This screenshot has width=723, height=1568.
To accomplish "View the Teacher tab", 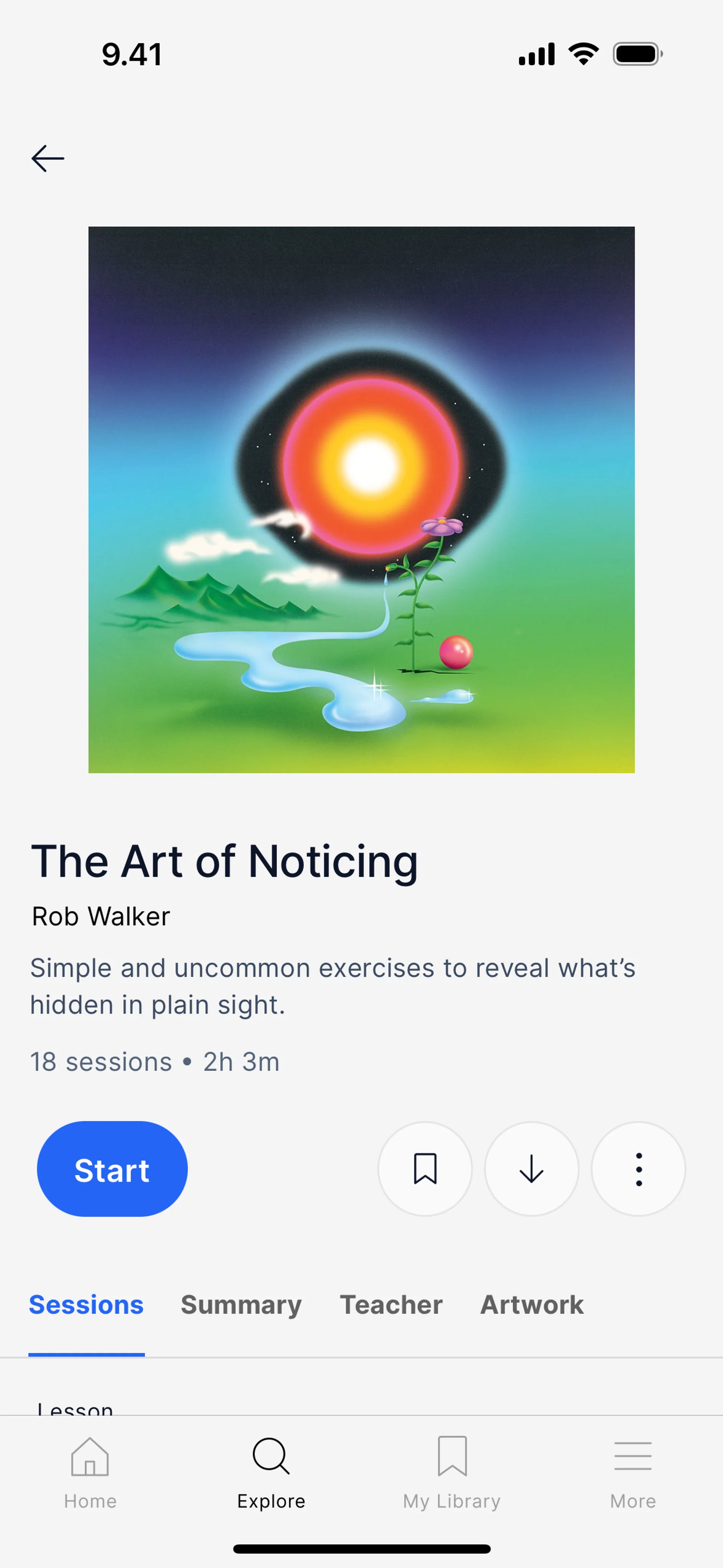I will [391, 1305].
